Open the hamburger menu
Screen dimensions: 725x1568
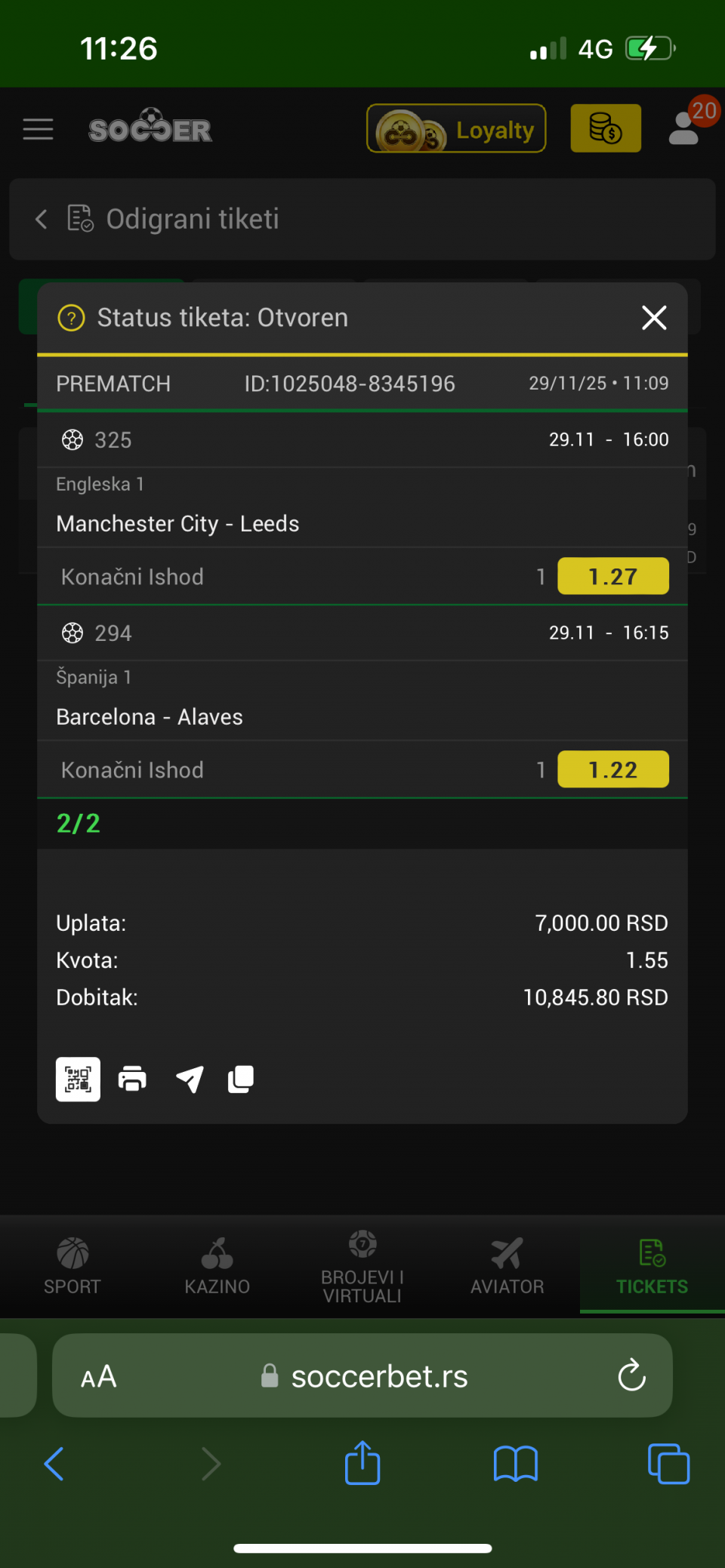point(38,129)
